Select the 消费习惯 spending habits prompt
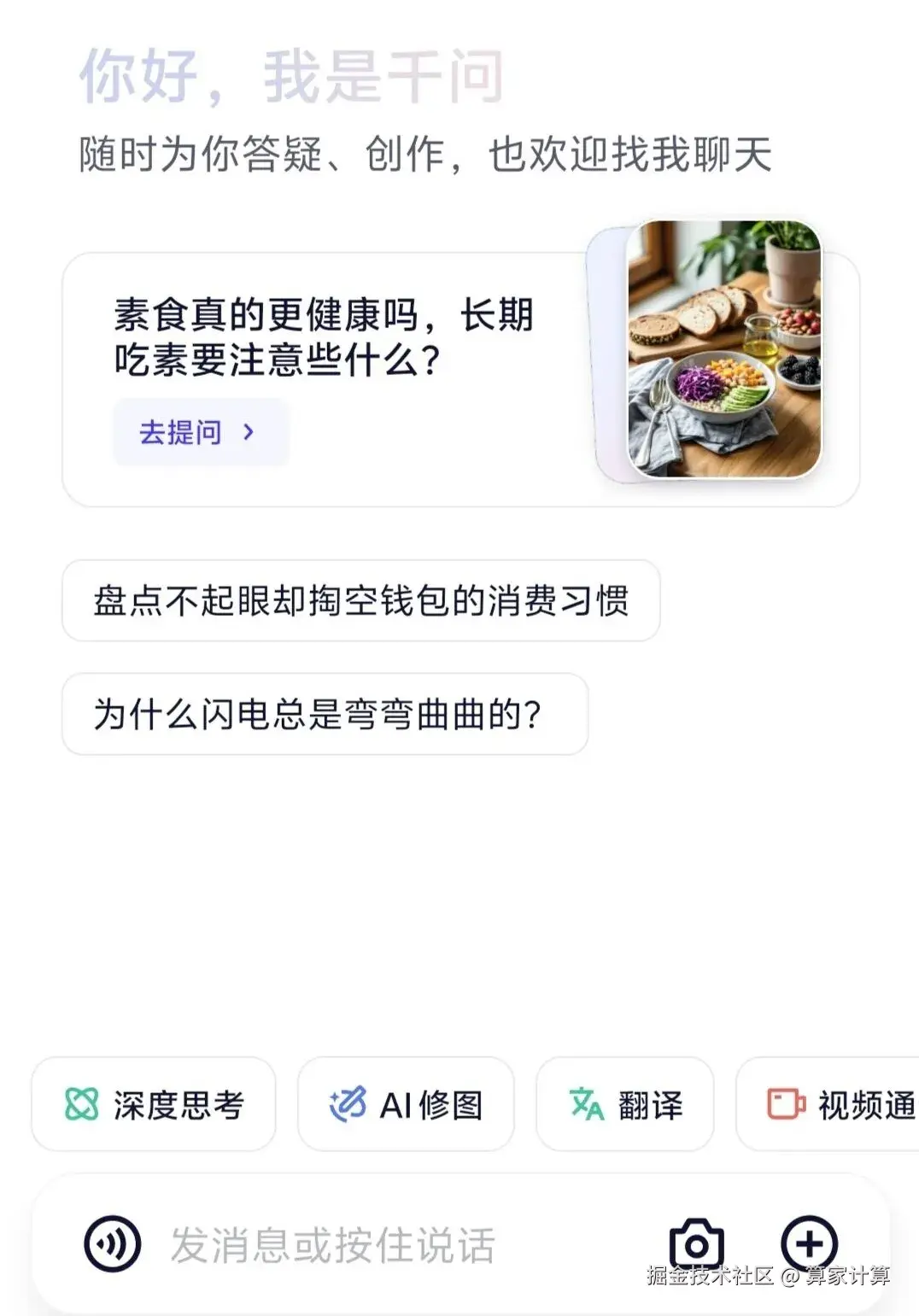This screenshot has height=1316, width=919. [x=360, y=602]
